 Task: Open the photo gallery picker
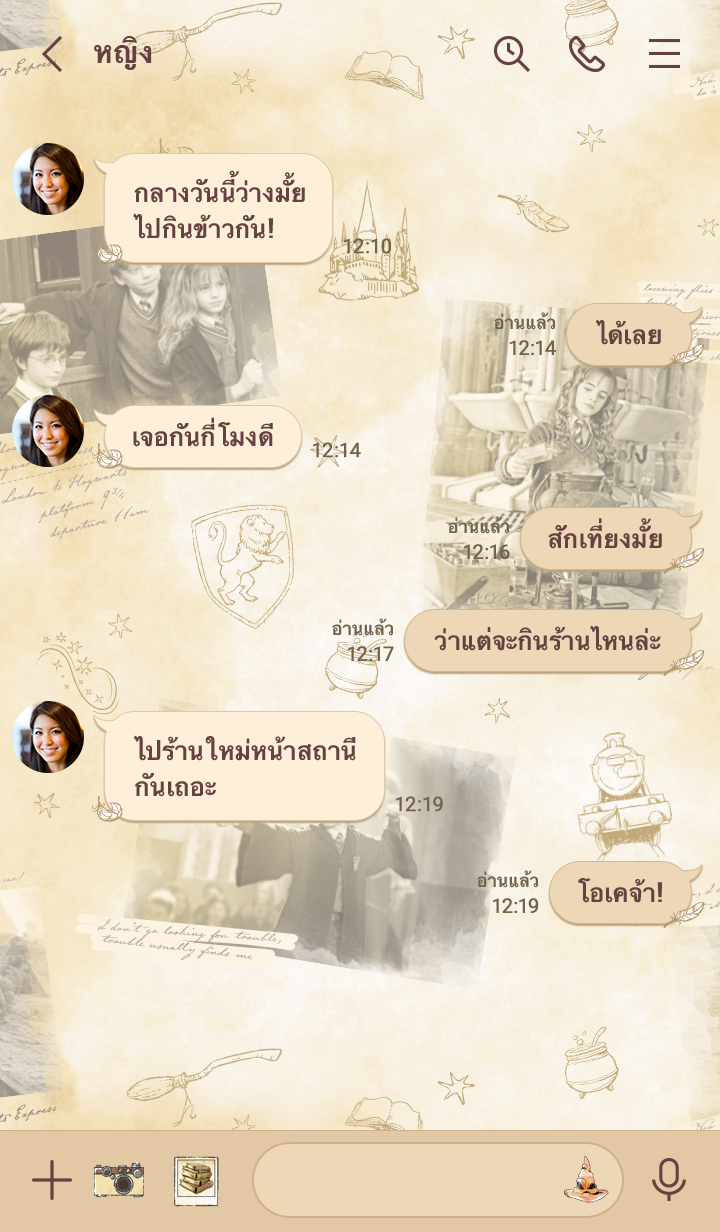click(x=196, y=1181)
